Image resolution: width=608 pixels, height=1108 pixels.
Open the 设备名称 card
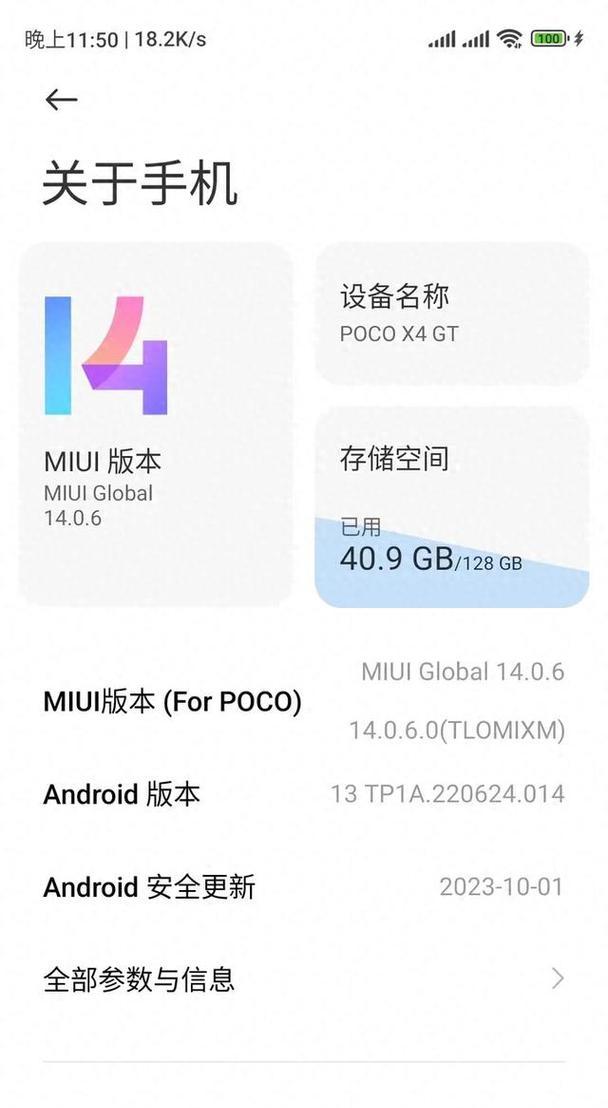[x=452, y=313]
